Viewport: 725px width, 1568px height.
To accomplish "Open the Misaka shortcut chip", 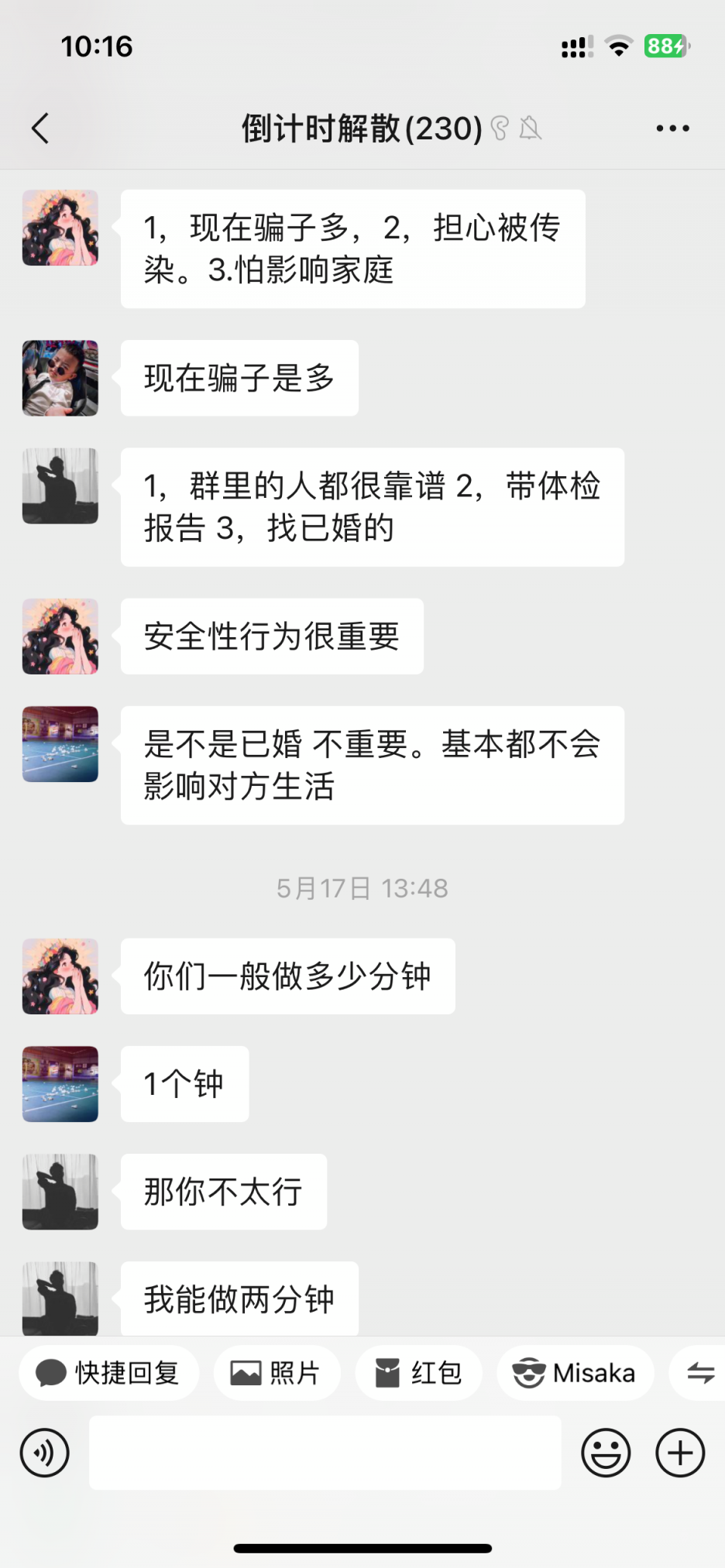I will (x=575, y=1373).
